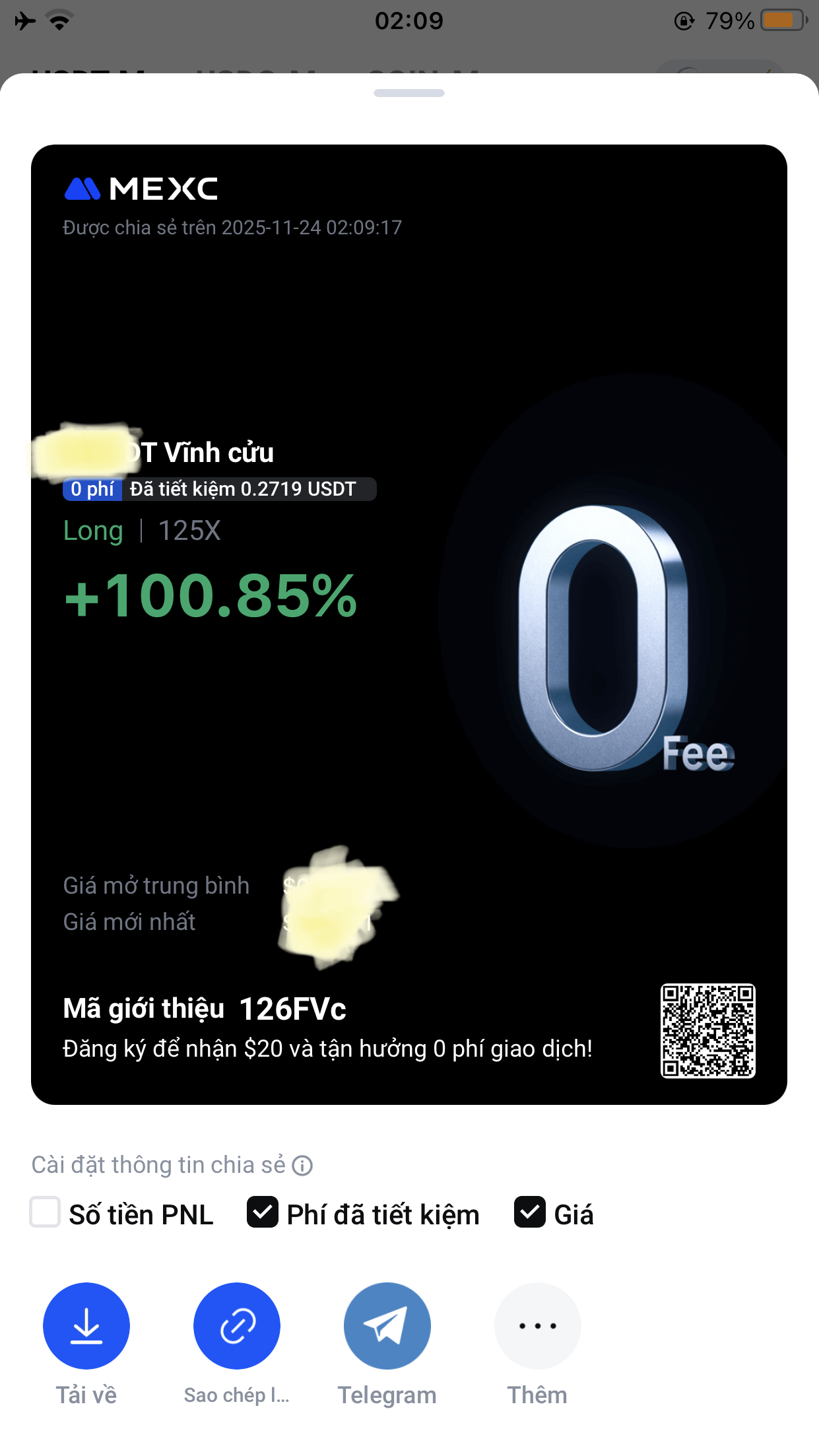Uncheck Phí đã tiết kiệm option
This screenshot has width=819, height=1456.
point(262,1212)
